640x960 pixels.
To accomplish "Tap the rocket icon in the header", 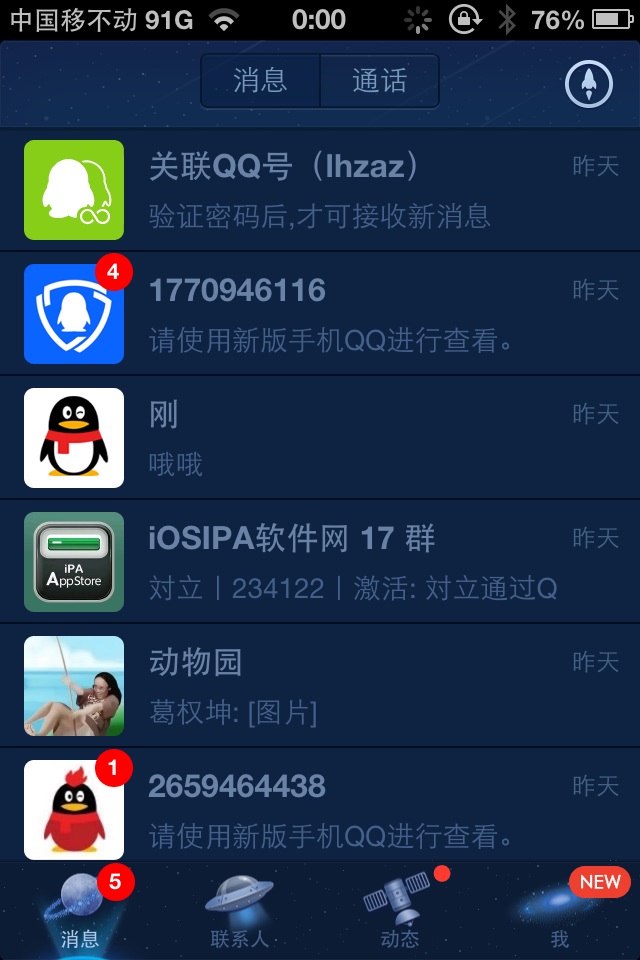I will tap(588, 83).
